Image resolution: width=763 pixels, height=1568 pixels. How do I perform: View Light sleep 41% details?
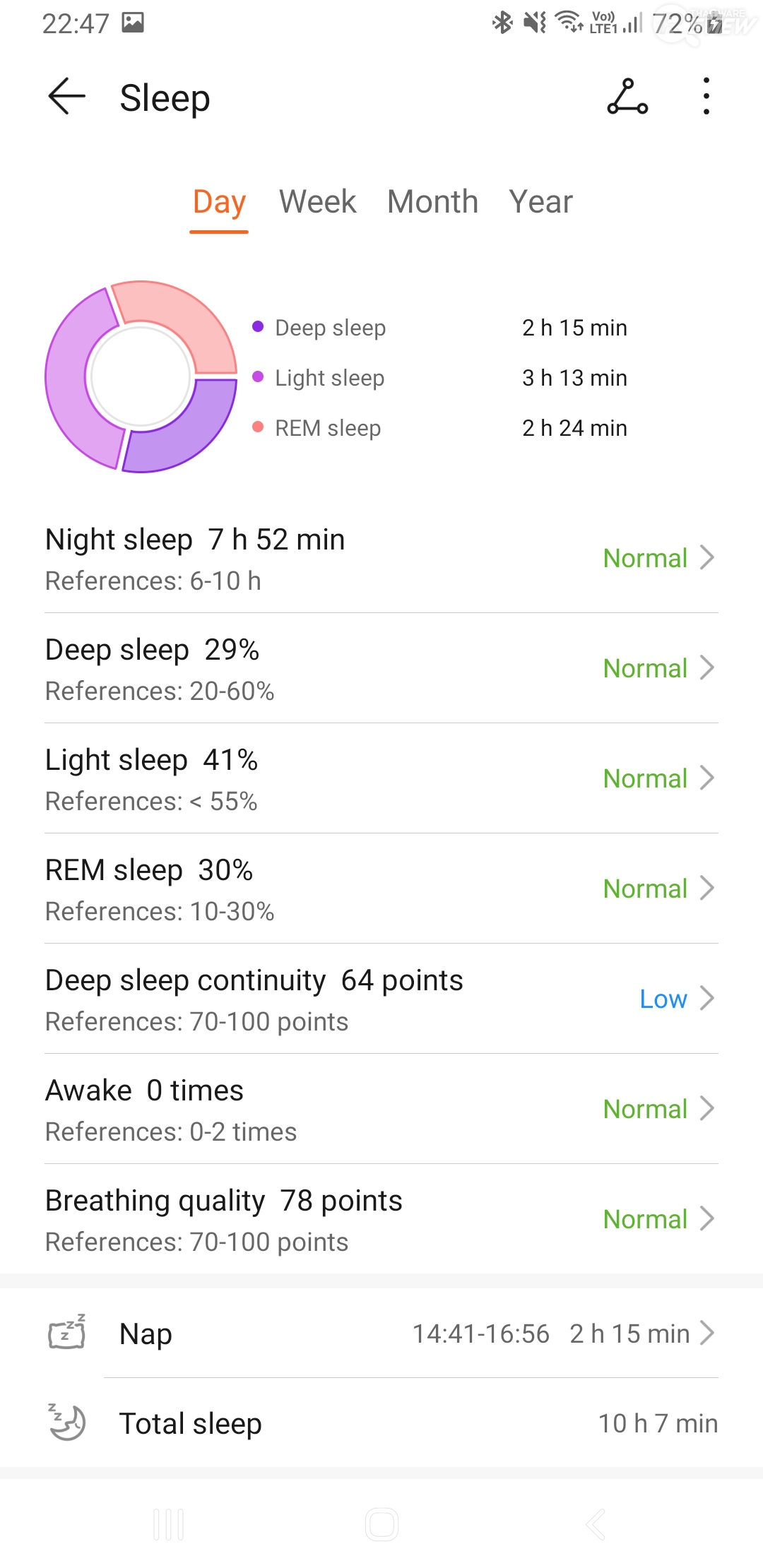[x=381, y=778]
